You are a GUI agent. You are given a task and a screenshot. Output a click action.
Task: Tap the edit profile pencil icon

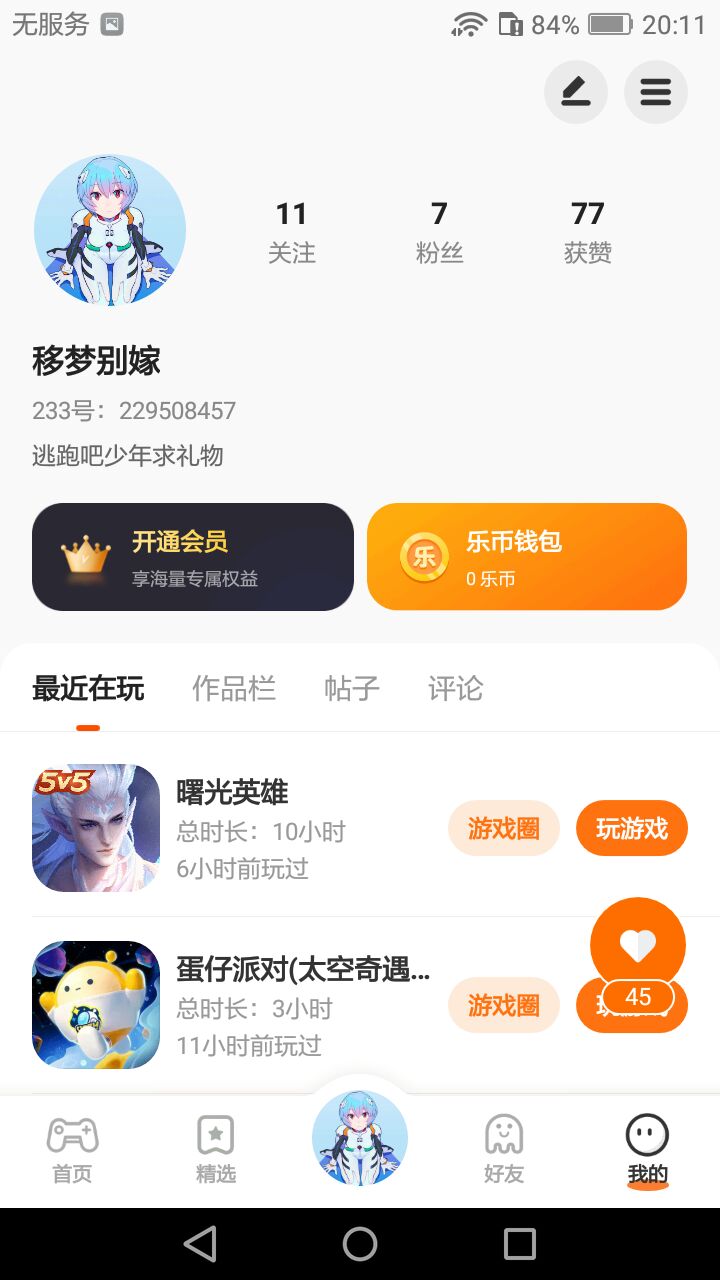coord(575,93)
